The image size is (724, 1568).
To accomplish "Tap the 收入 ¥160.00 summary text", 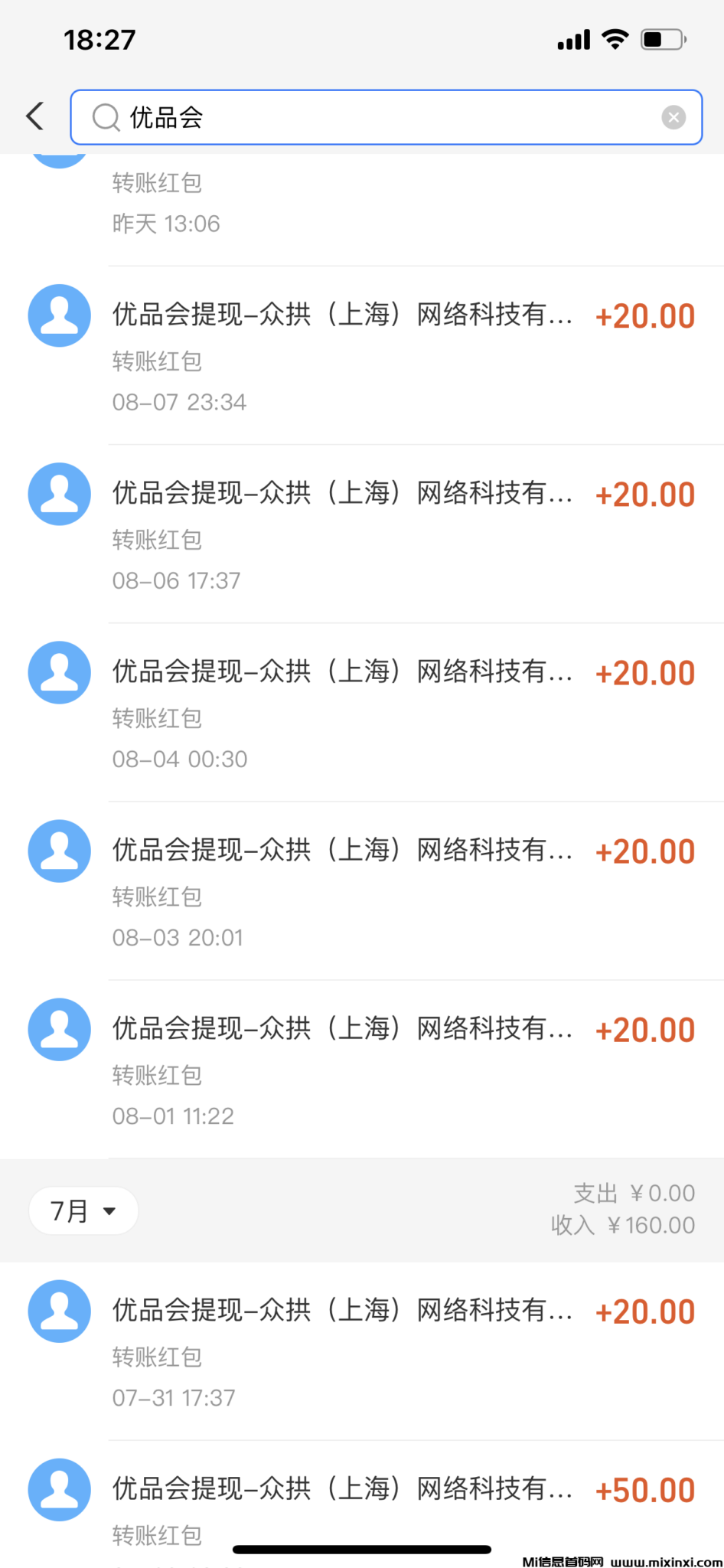I will point(623,1226).
